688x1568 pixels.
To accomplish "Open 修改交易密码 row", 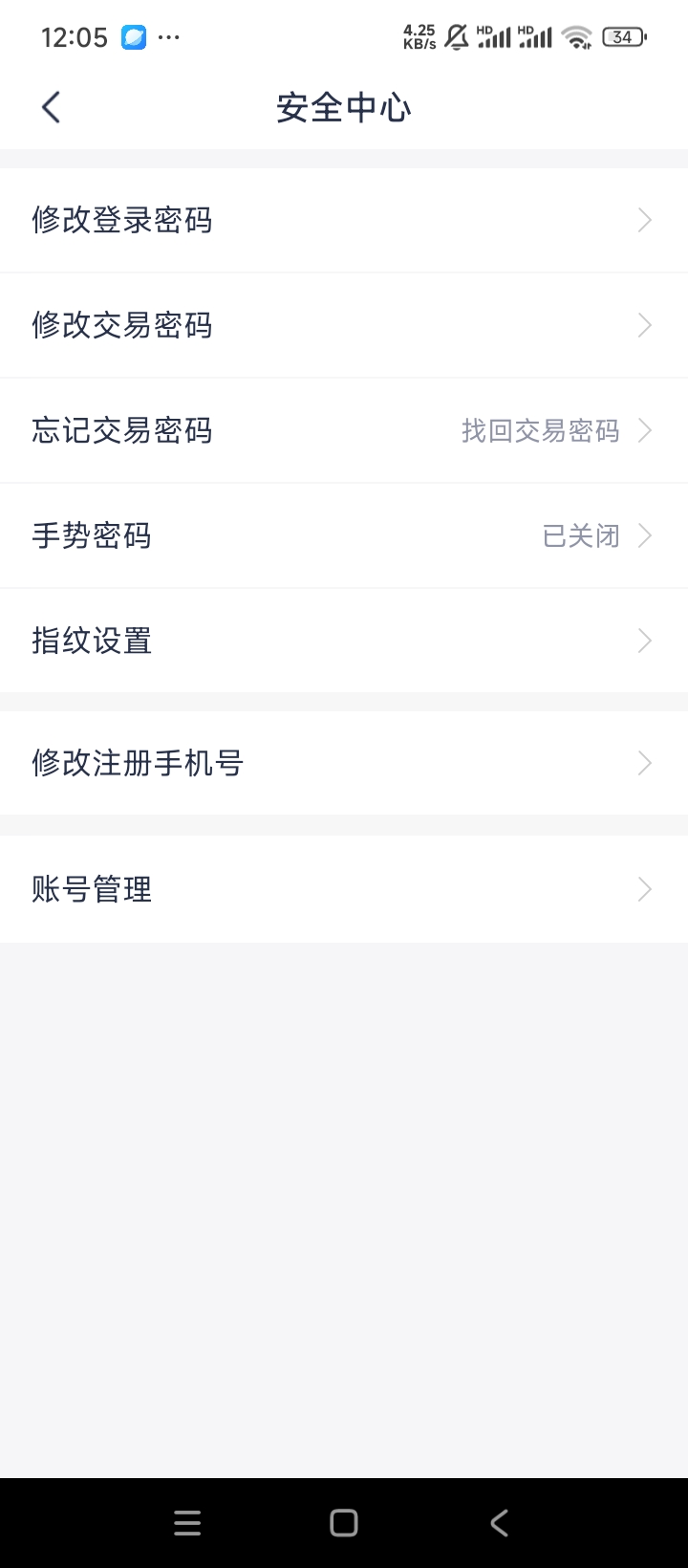I will point(344,325).
